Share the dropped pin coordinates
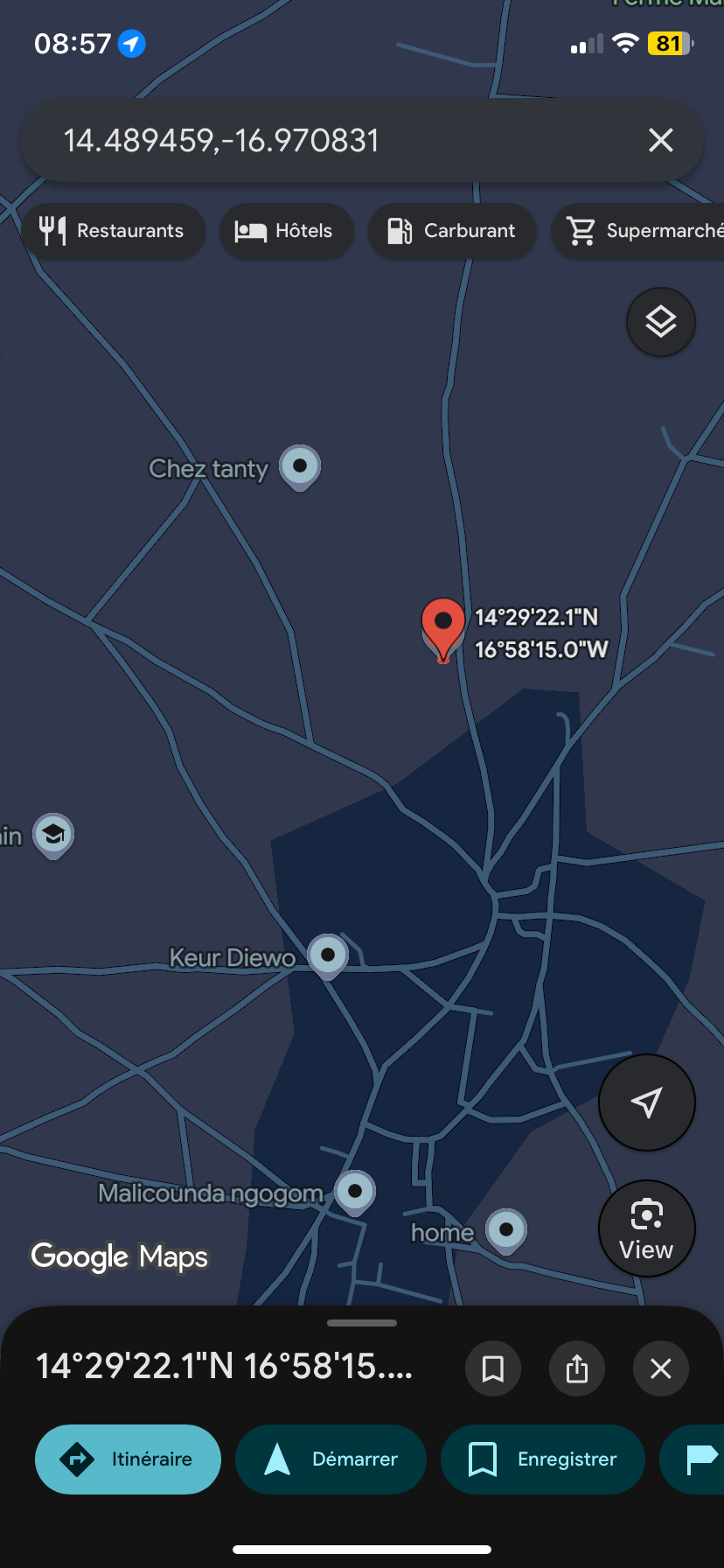Screen dimensions: 724x1568 [x=577, y=1368]
